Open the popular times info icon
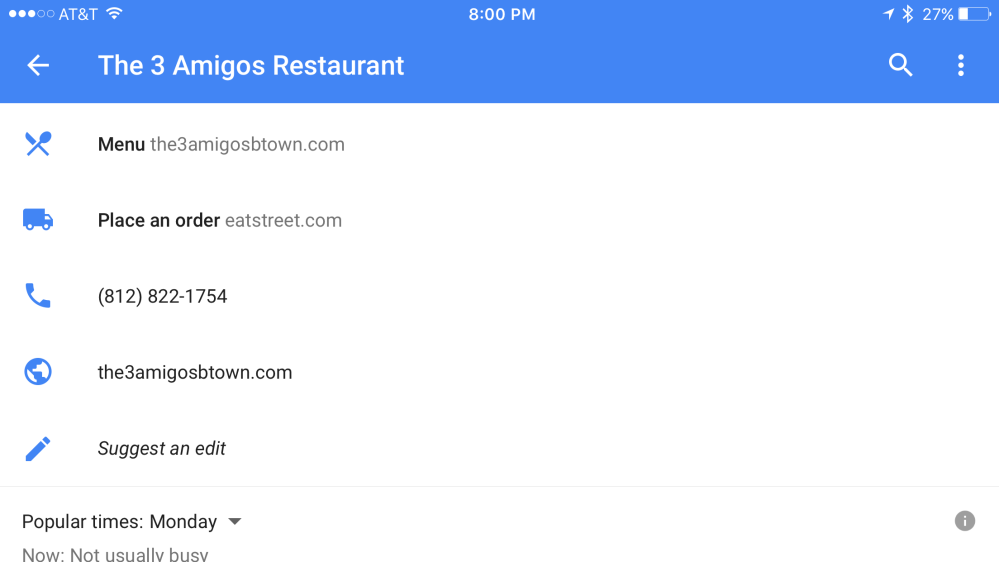Viewport: 999px width, 562px height. tap(964, 521)
